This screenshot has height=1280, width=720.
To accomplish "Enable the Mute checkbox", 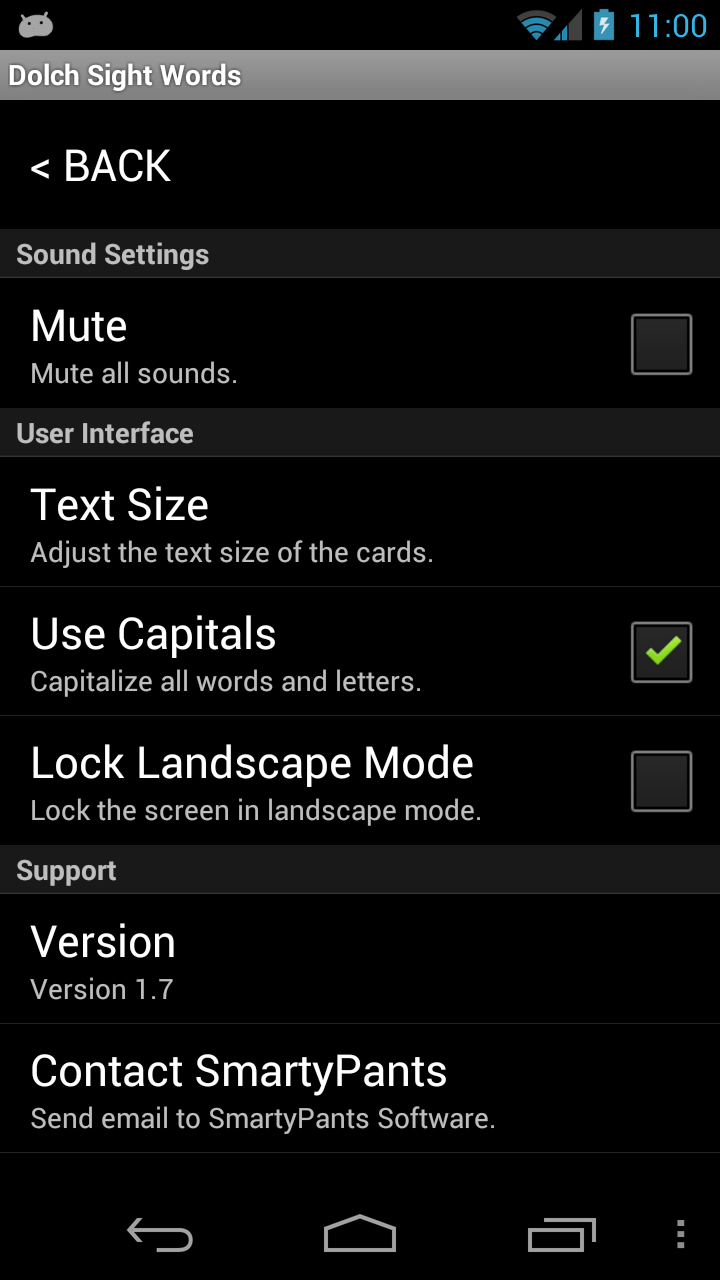I will [x=661, y=344].
